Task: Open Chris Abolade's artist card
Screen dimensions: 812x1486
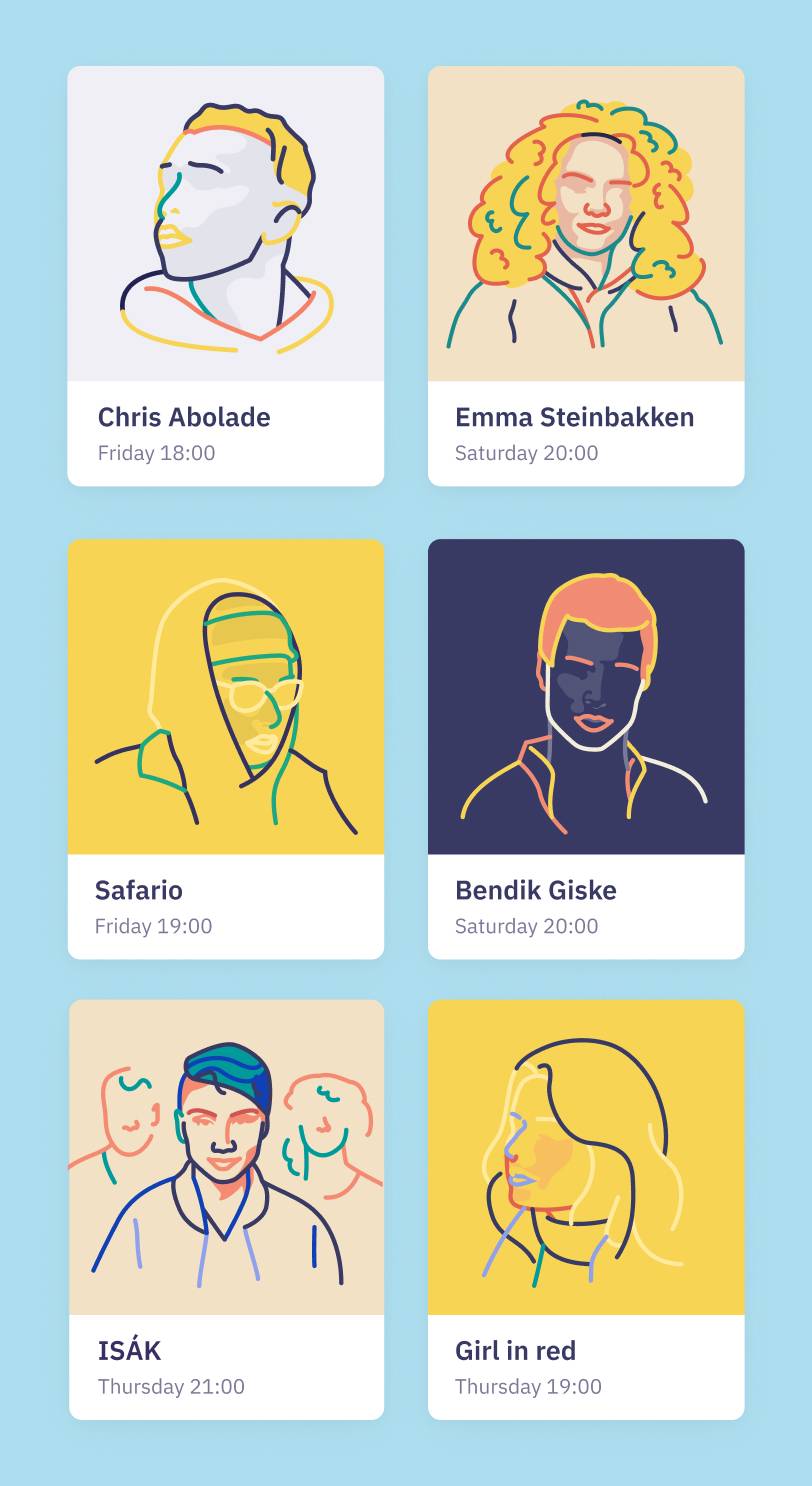Action: [225, 276]
